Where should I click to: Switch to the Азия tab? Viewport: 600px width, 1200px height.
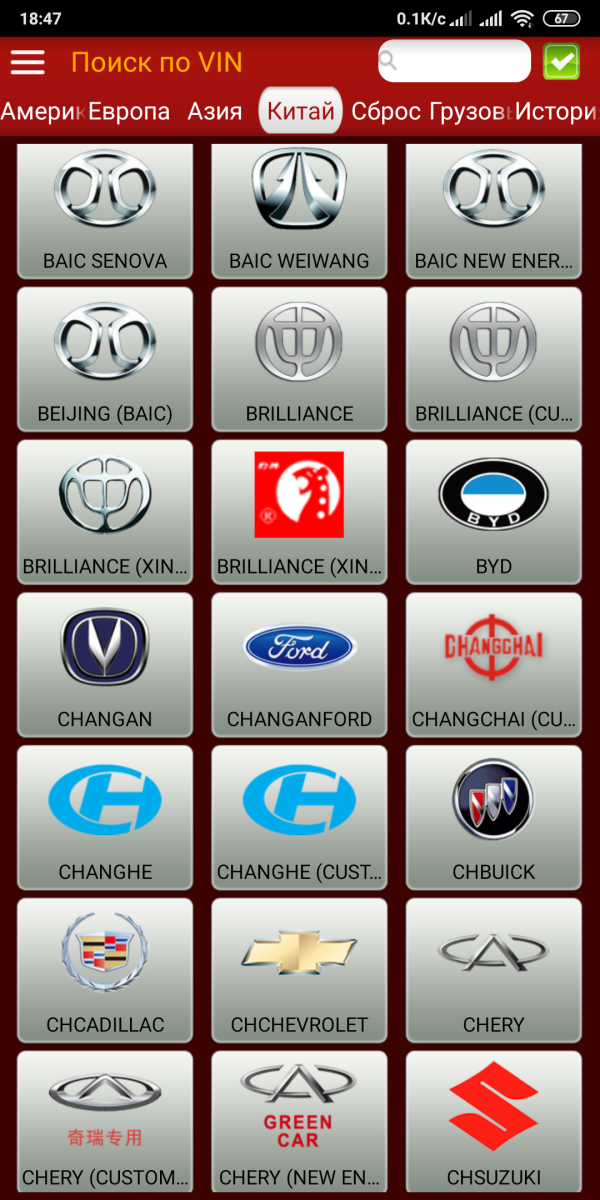coord(215,111)
